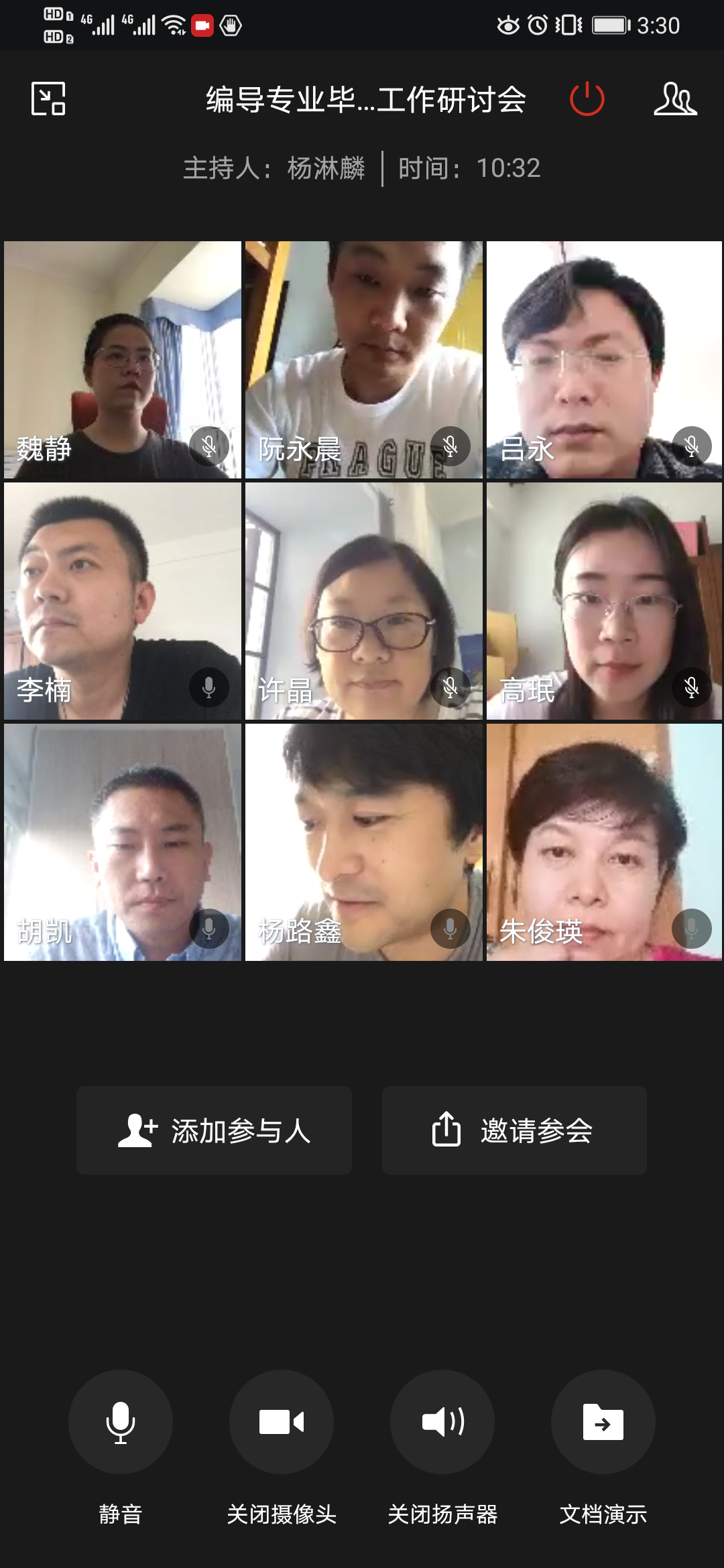Tap 胡凯's microphone status icon
The height and width of the screenshot is (1568, 724).
click(208, 928)
